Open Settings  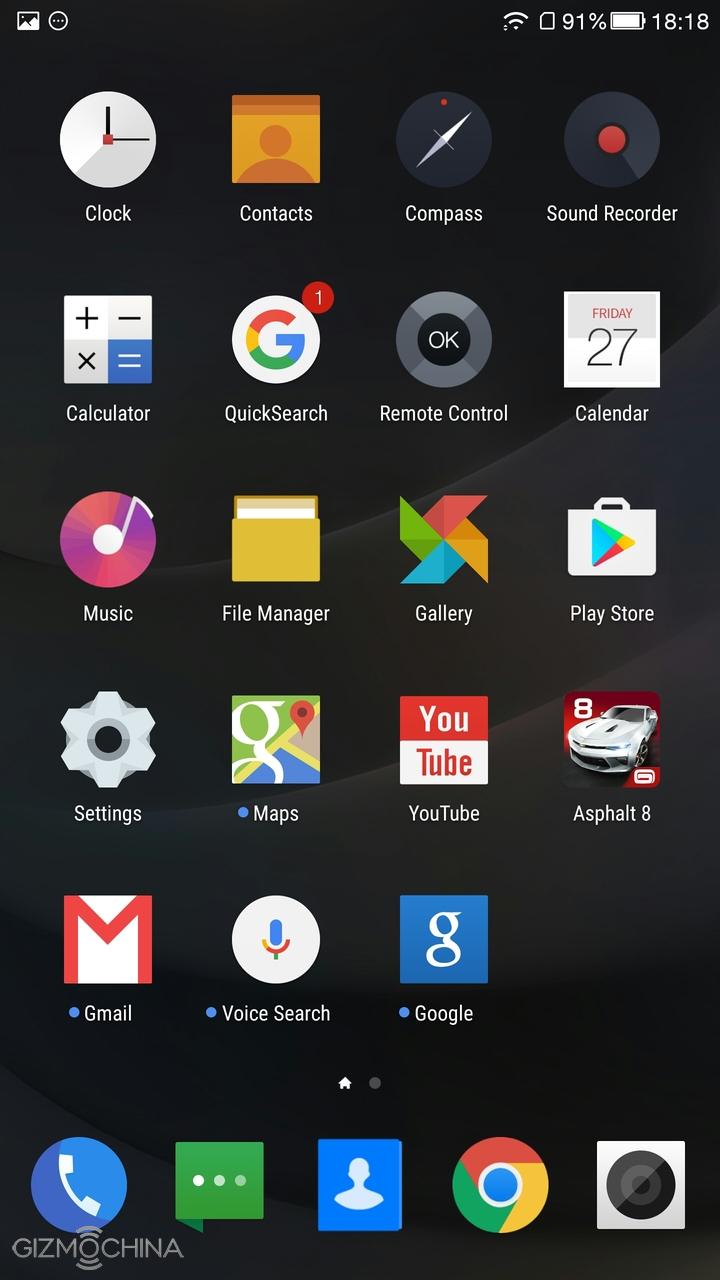107,740
